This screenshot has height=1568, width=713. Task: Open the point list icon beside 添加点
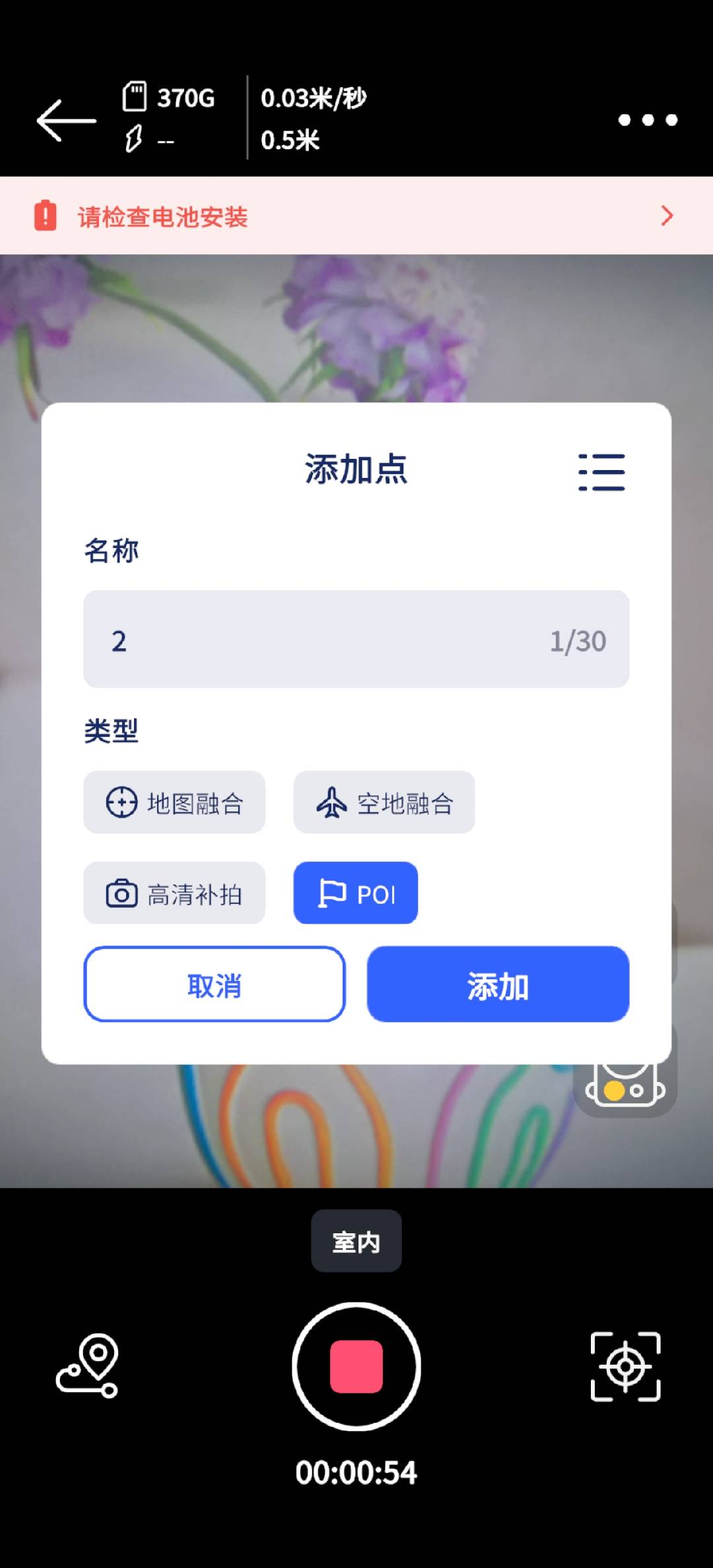click(x=601, y=472)
